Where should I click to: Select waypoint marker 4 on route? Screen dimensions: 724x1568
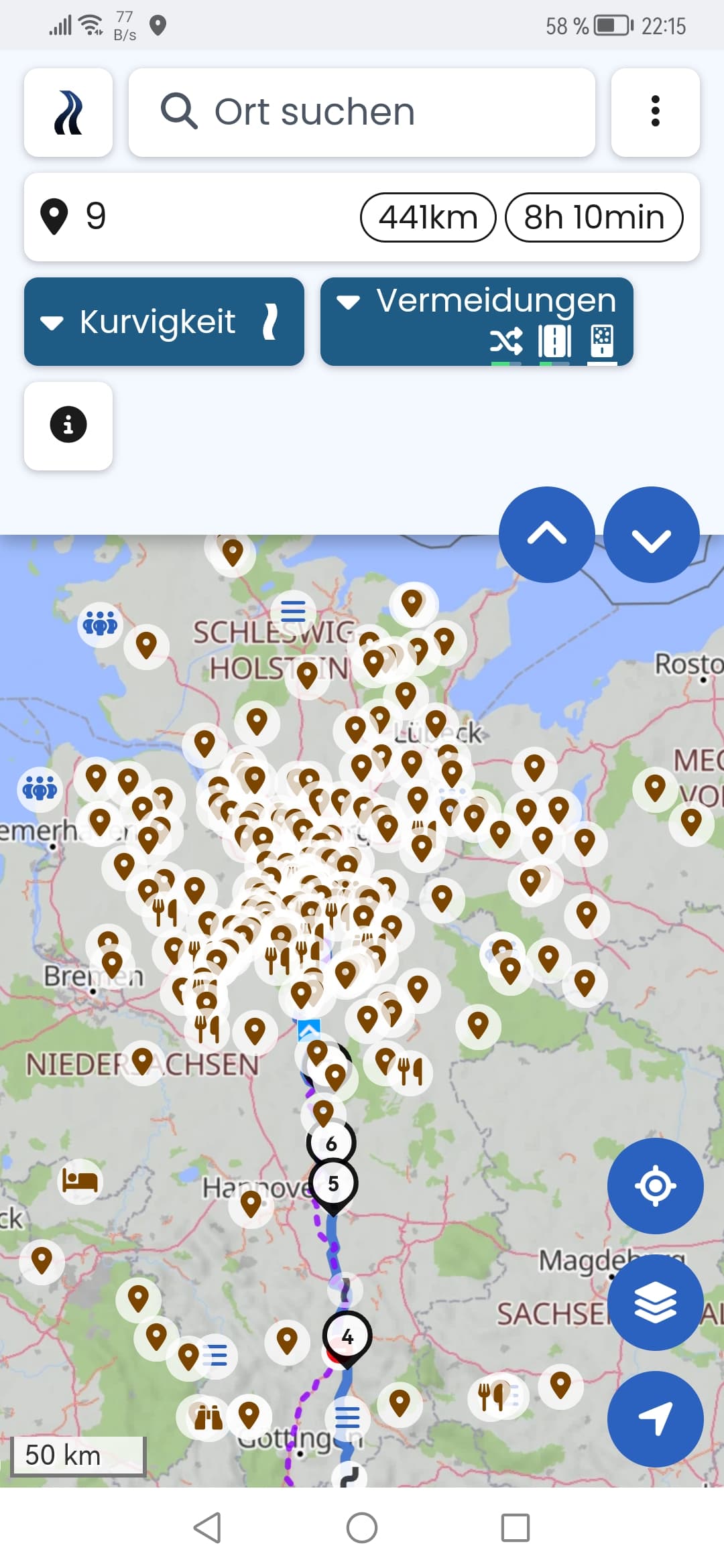click(x=347, y=1336)
